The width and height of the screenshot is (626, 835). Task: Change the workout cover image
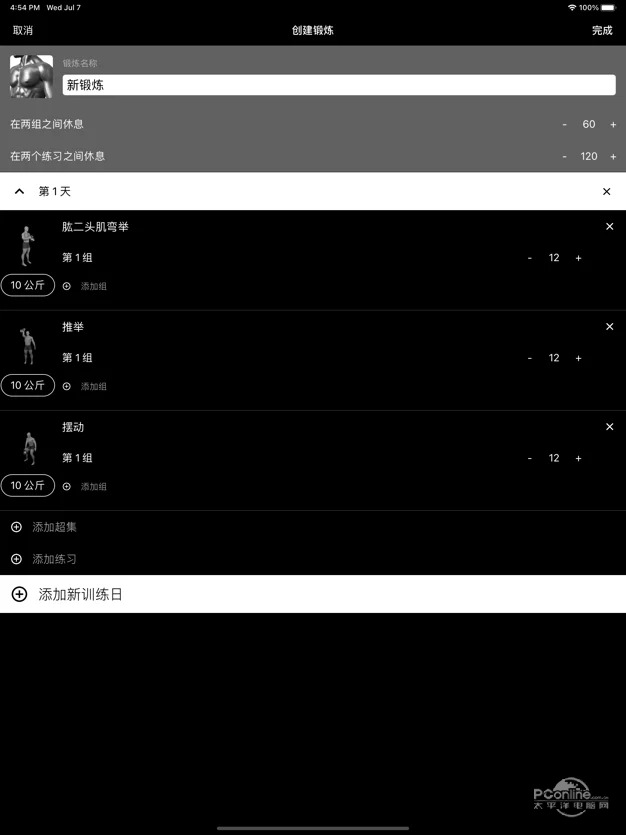tap(31, 76)
